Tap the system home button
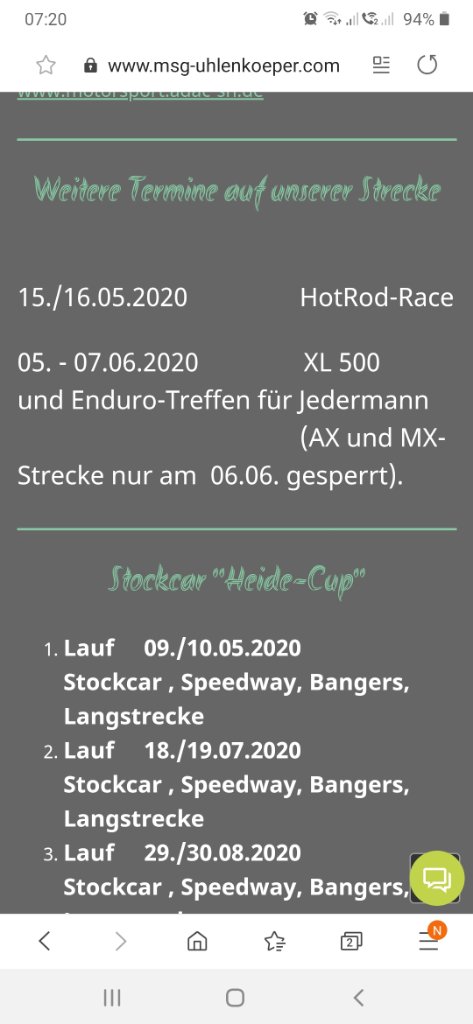 point(235,997)
